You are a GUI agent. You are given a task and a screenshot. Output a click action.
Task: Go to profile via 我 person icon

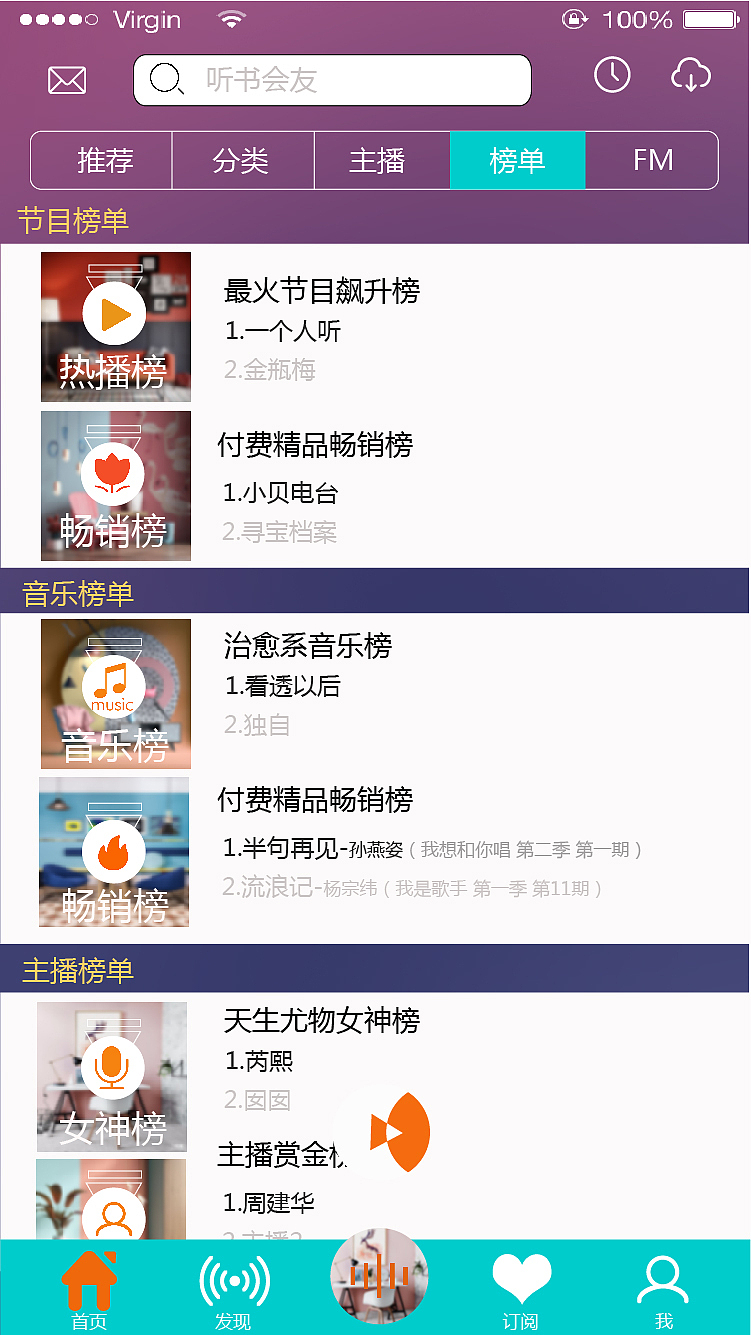[x=663, y=1280]
